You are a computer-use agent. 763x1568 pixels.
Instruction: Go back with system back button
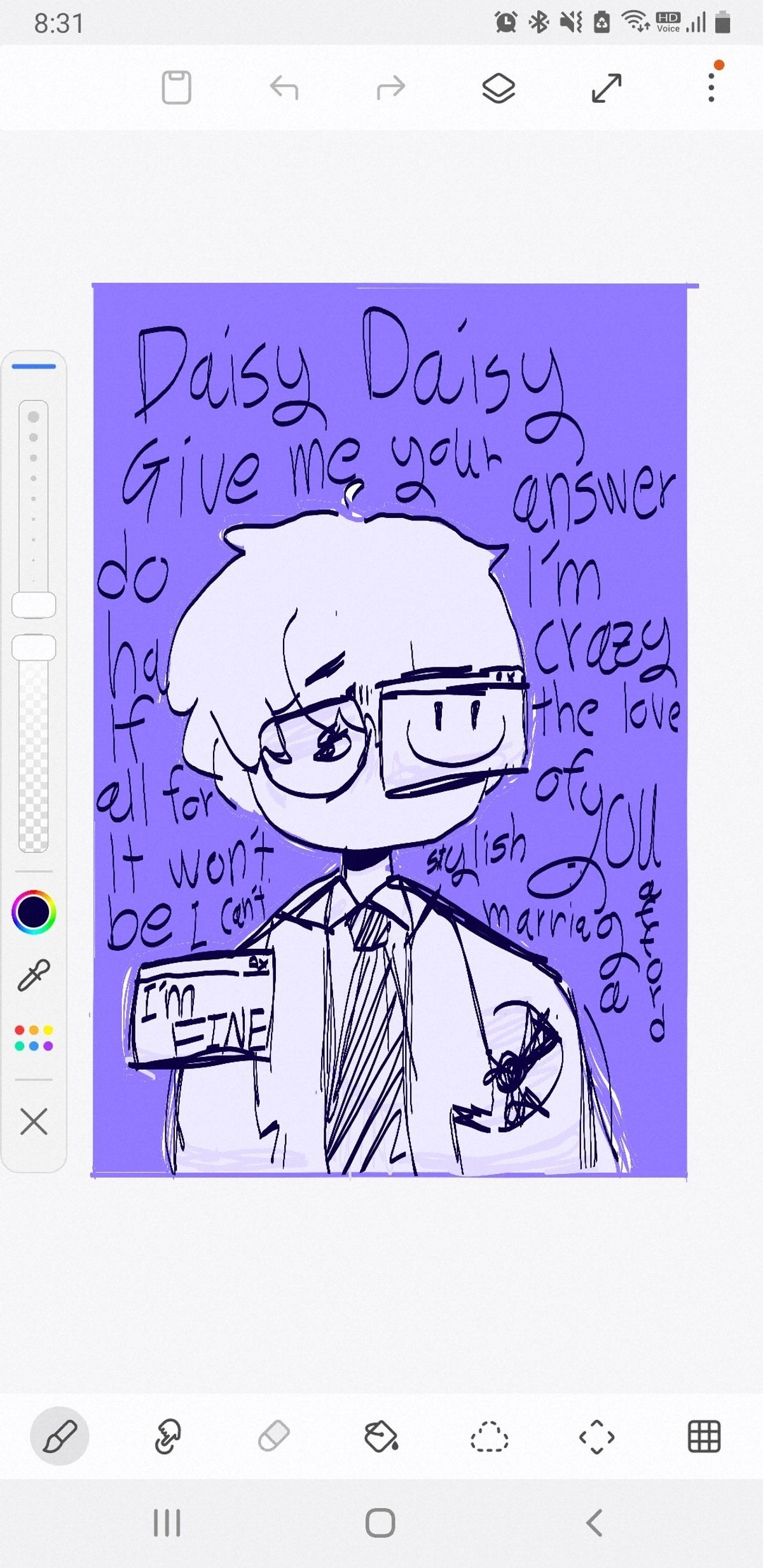click(x=595, y=1523)
